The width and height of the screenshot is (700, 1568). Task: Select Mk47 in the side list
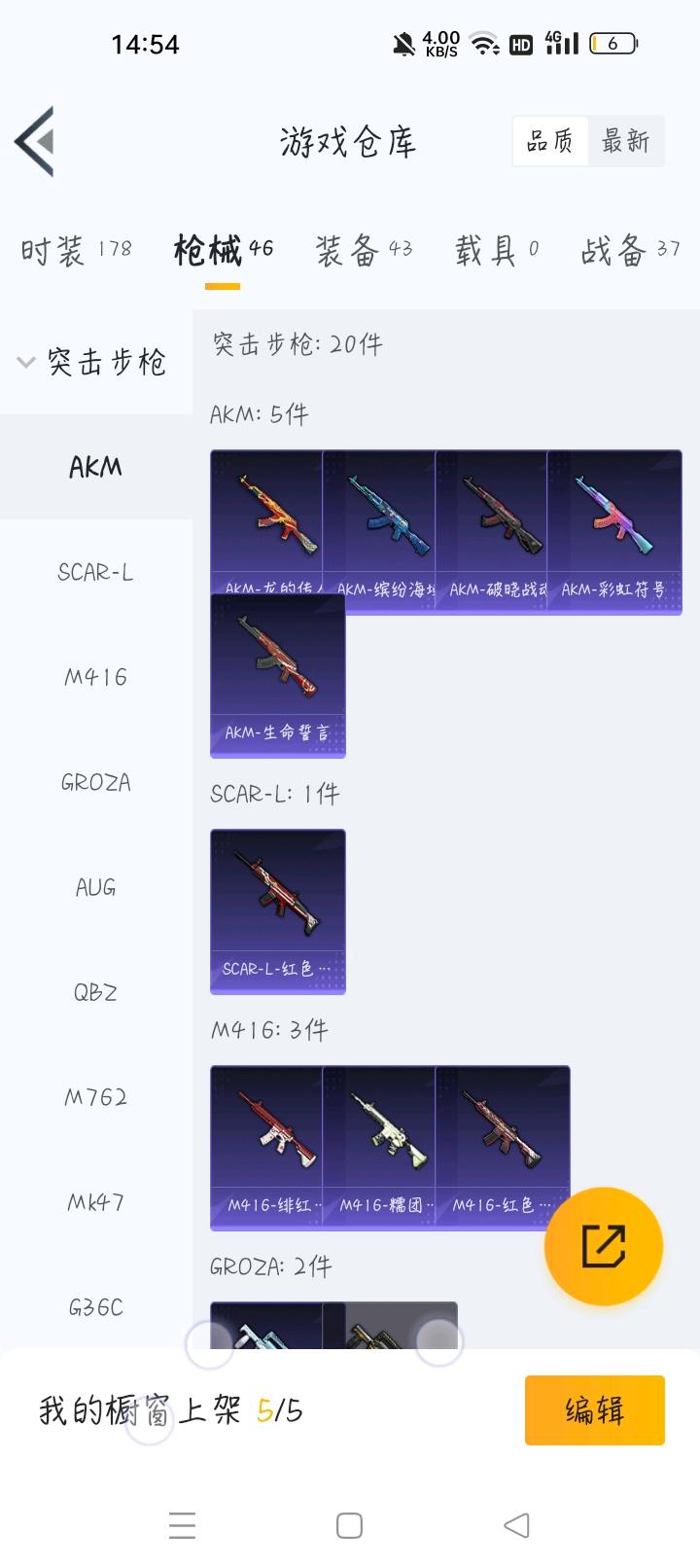[95, 1203]
